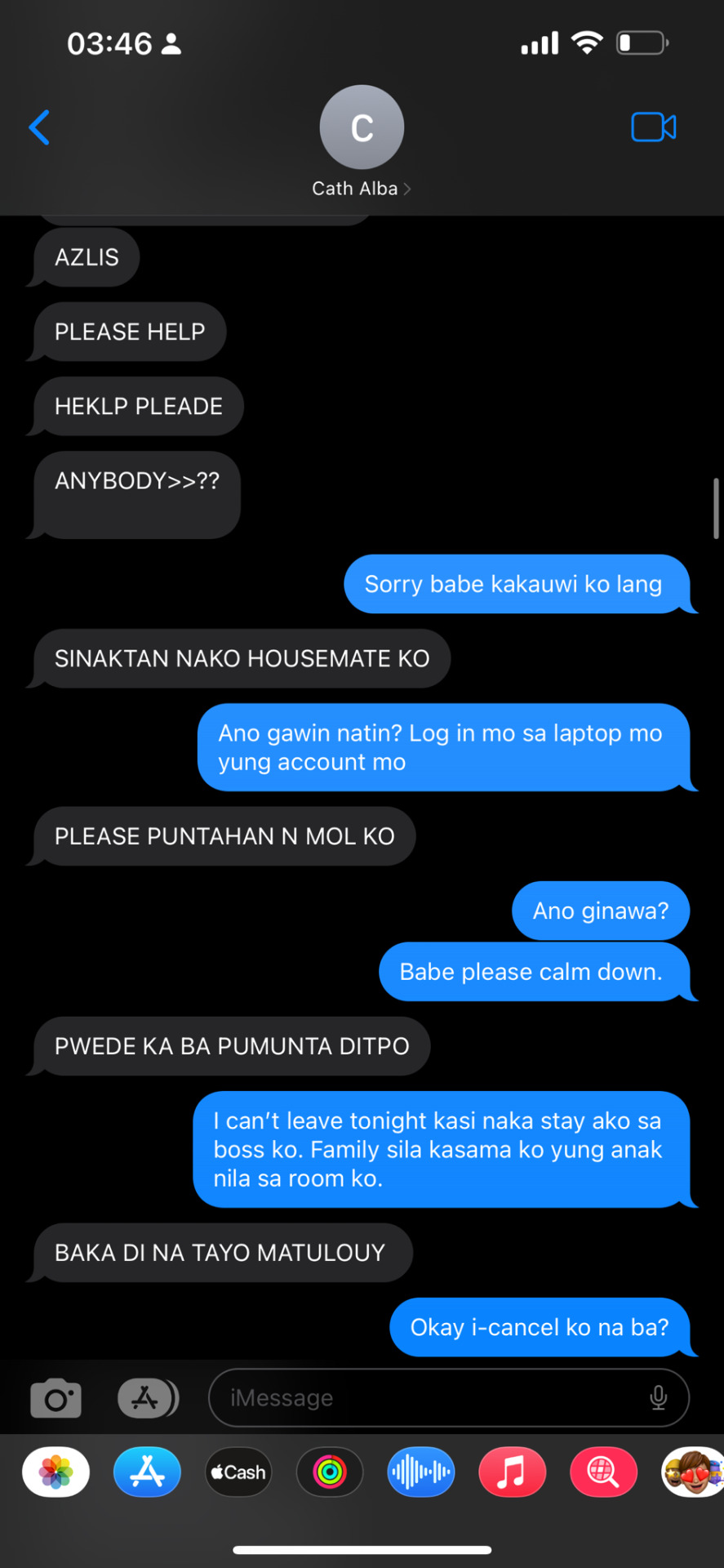Screen dimensions: 724x1568
Task: Open the App Store for iMessage
Action: click(x=147, y=1472)
